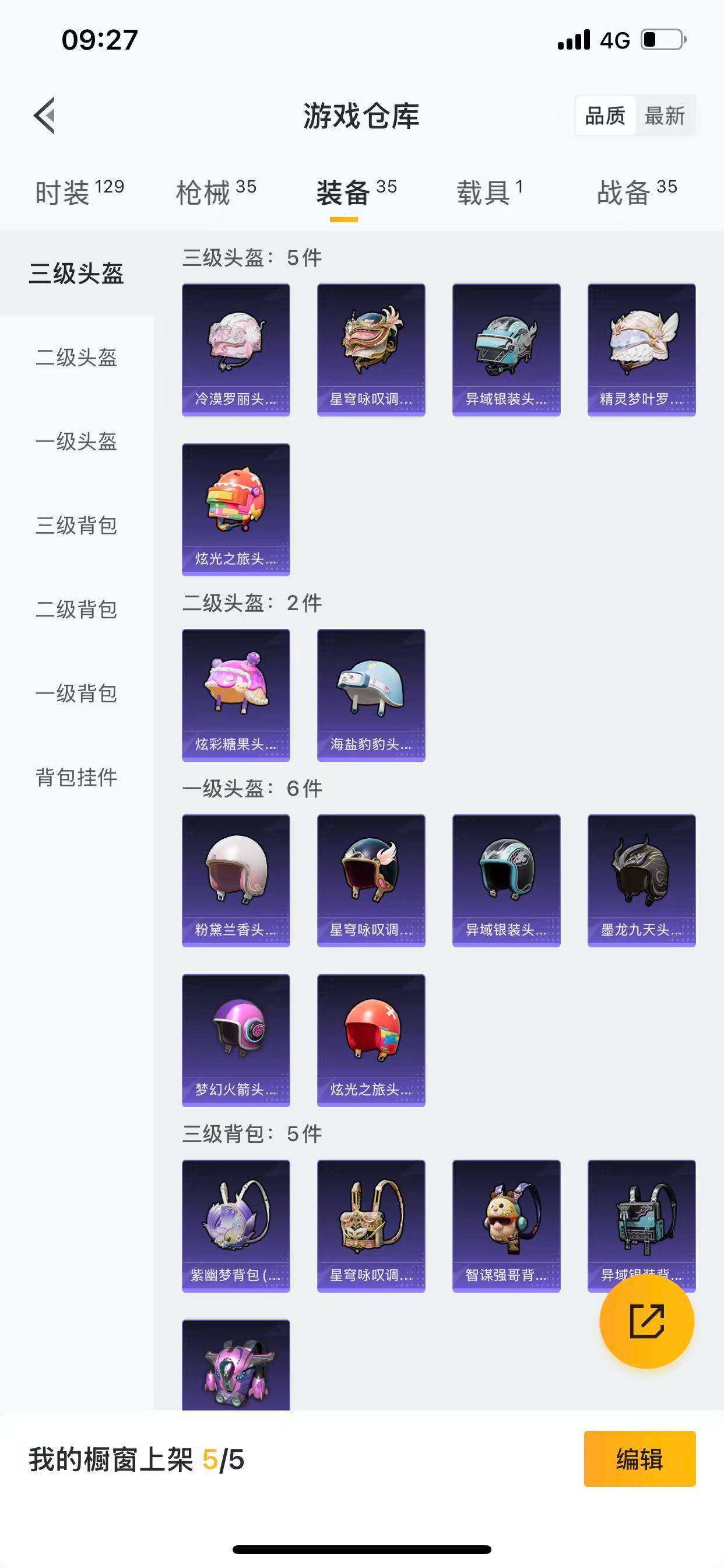The height and width of the screenshot is (1568, 724).
Task: Open 背包挂件 category
Action: (x=76, y=778)
